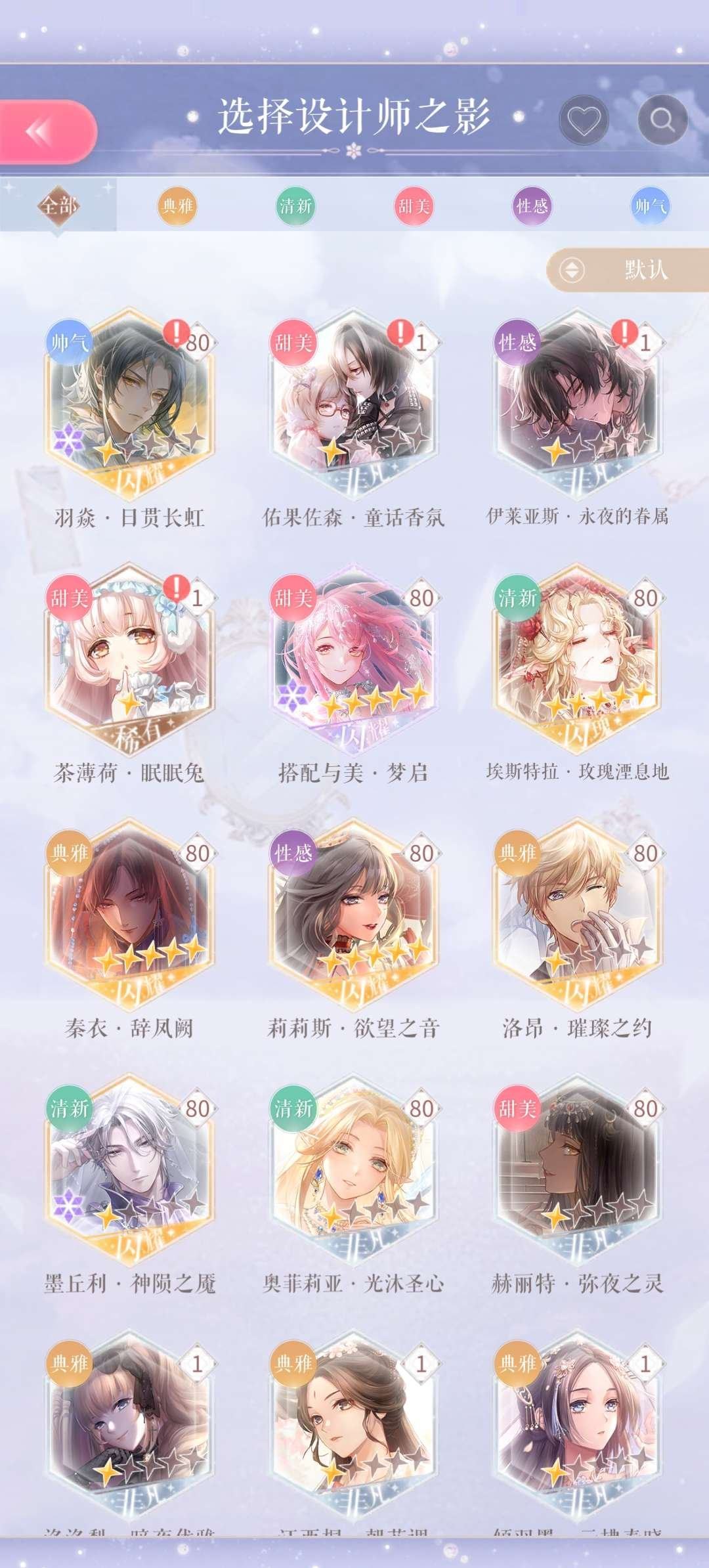The height and width of the screenshot is (1568, 709).
Task: Filter by 清新 style tab
Action: click(x=295, y=206)
